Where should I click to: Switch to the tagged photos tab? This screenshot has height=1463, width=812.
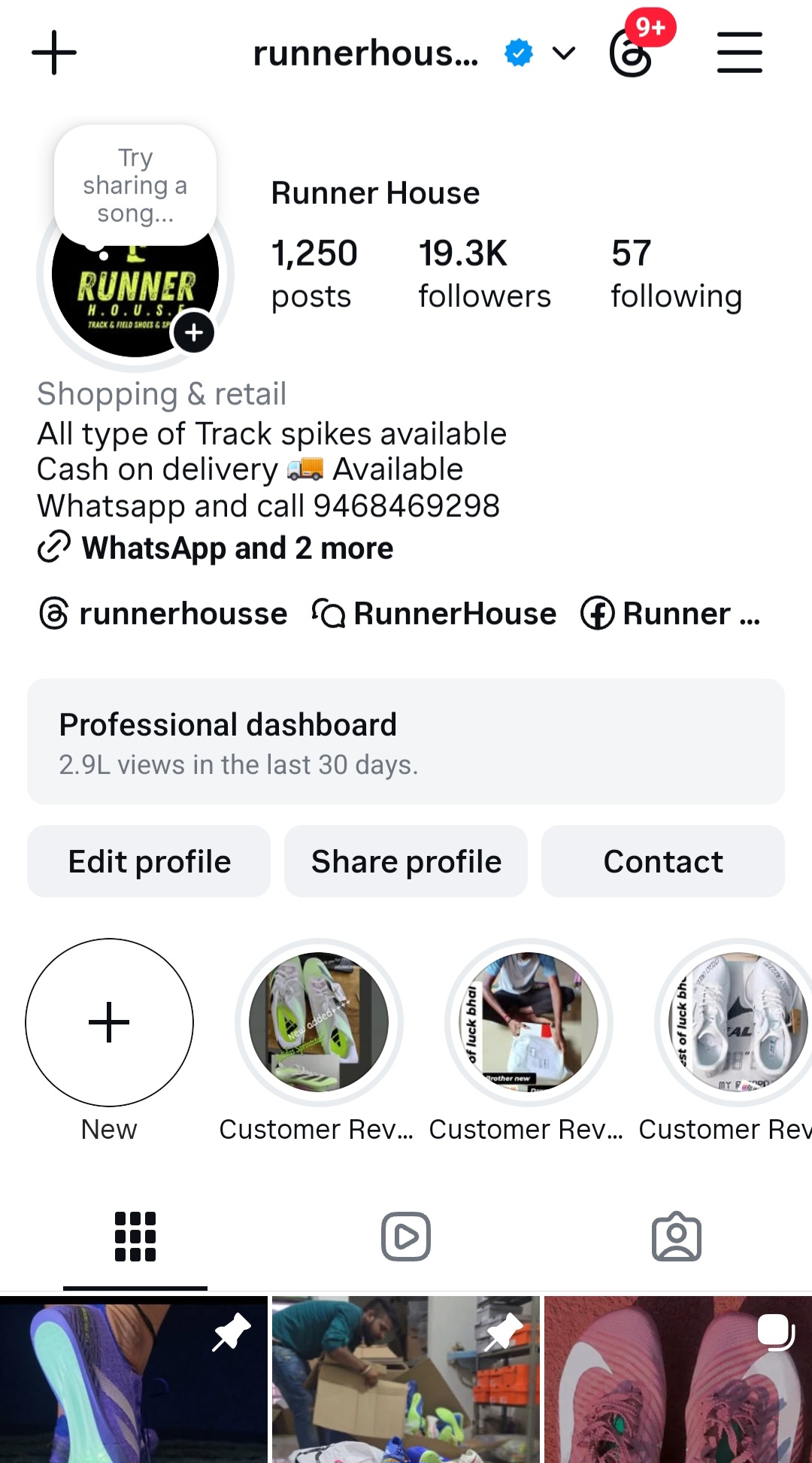point(676,1237)
